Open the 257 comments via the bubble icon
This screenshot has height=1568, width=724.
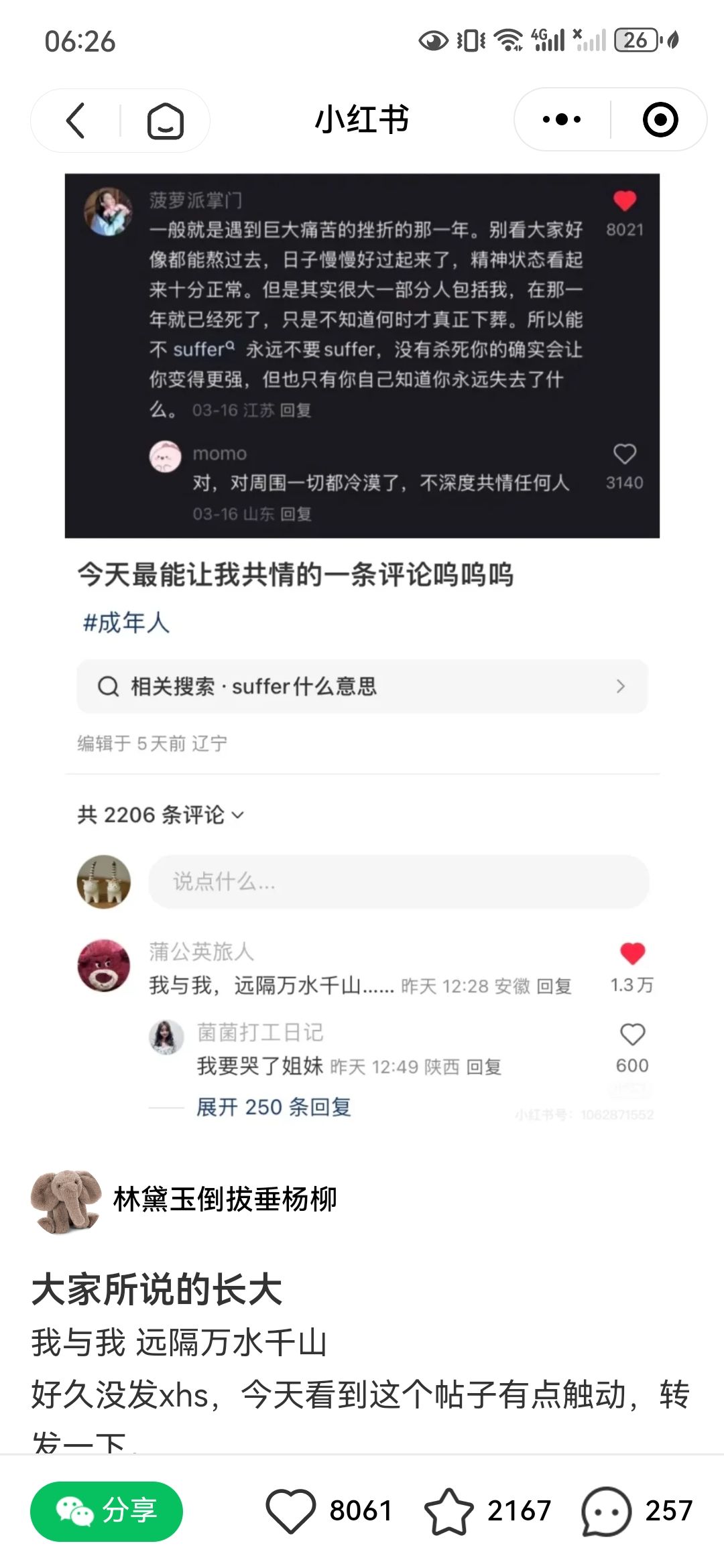point(607,1511)
